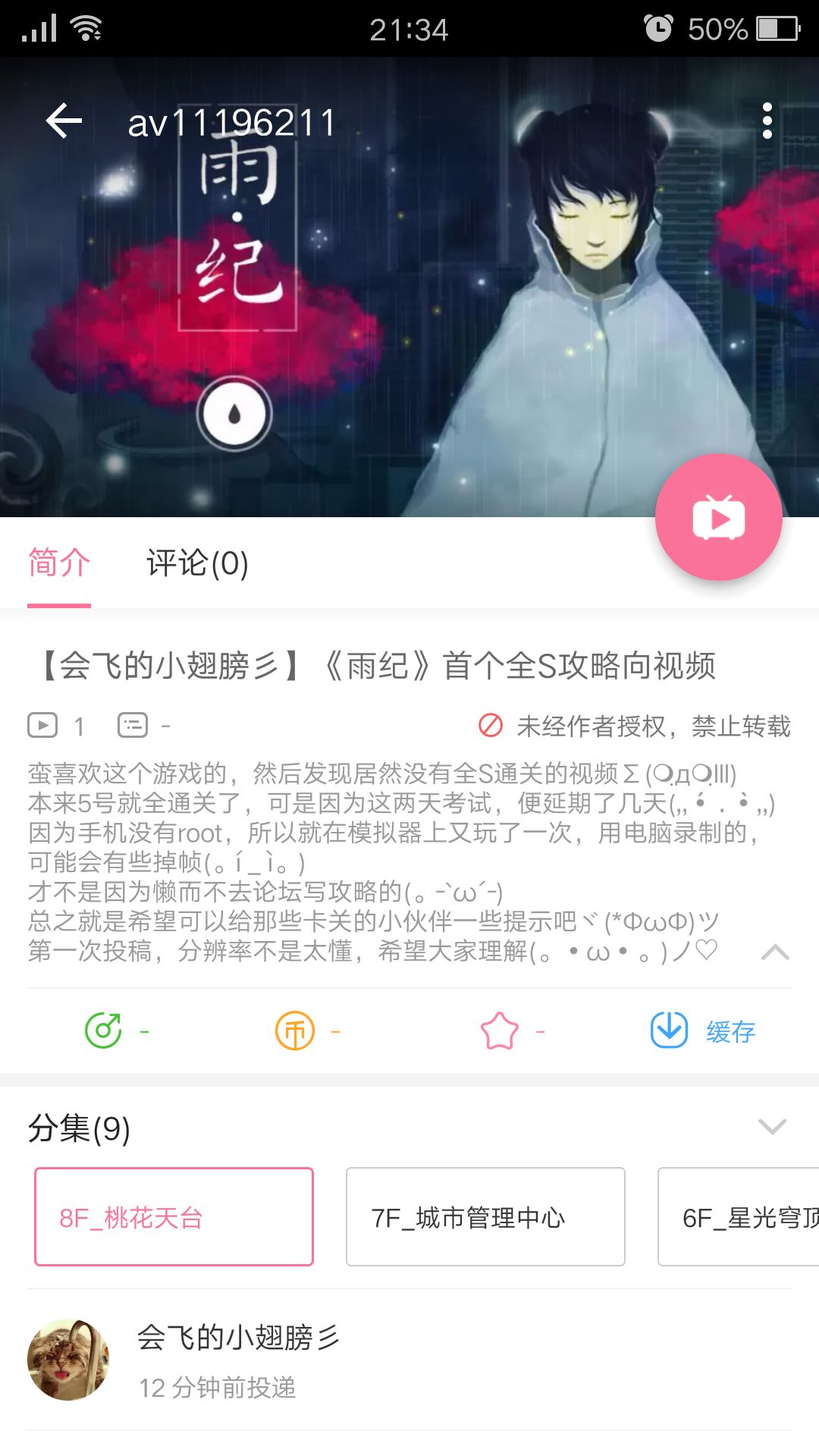The image size is (819, 1456).
Task: Tap the danmaku count icon
Action: (130, 725)
